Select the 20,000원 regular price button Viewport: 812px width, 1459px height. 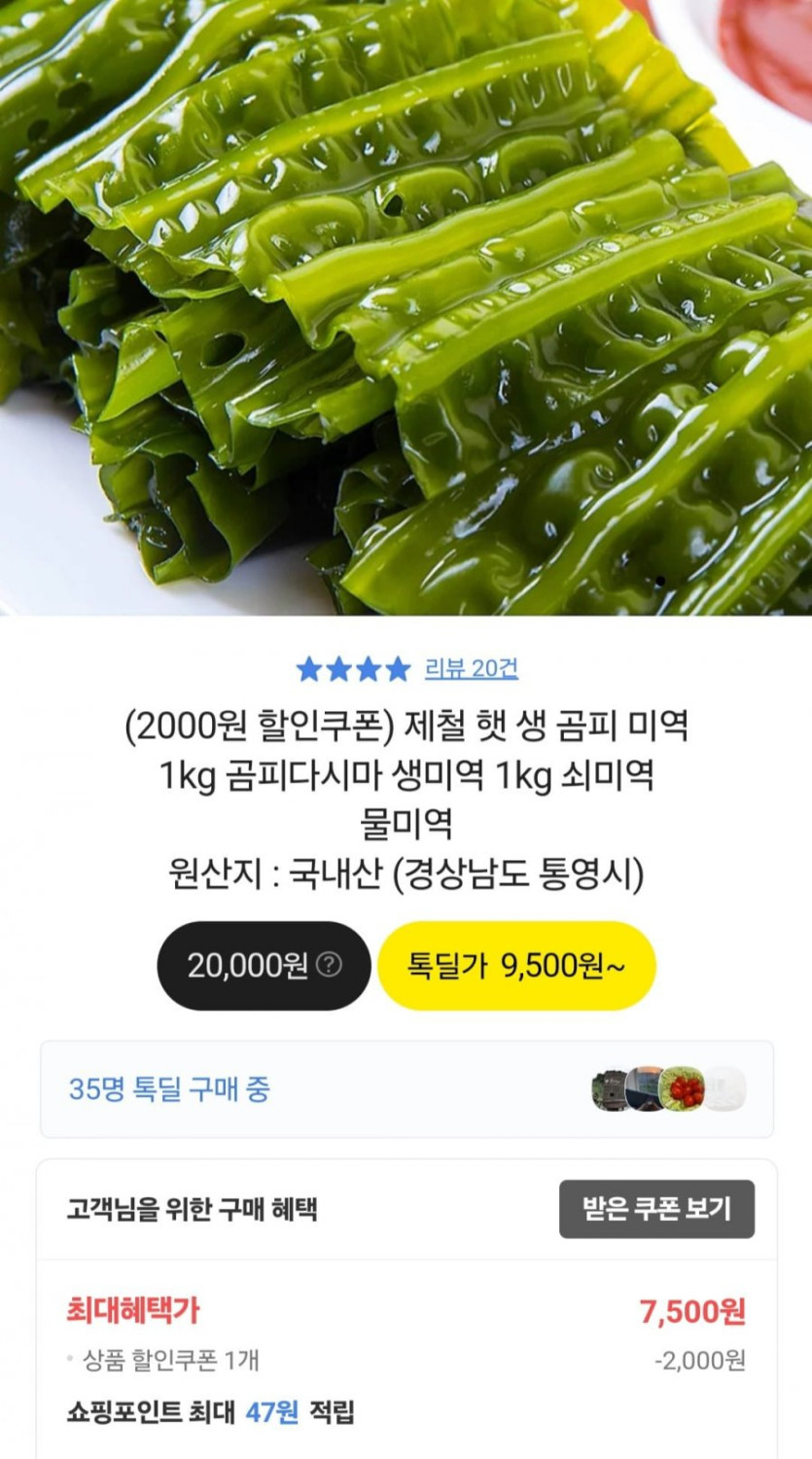tap(264, 966)
